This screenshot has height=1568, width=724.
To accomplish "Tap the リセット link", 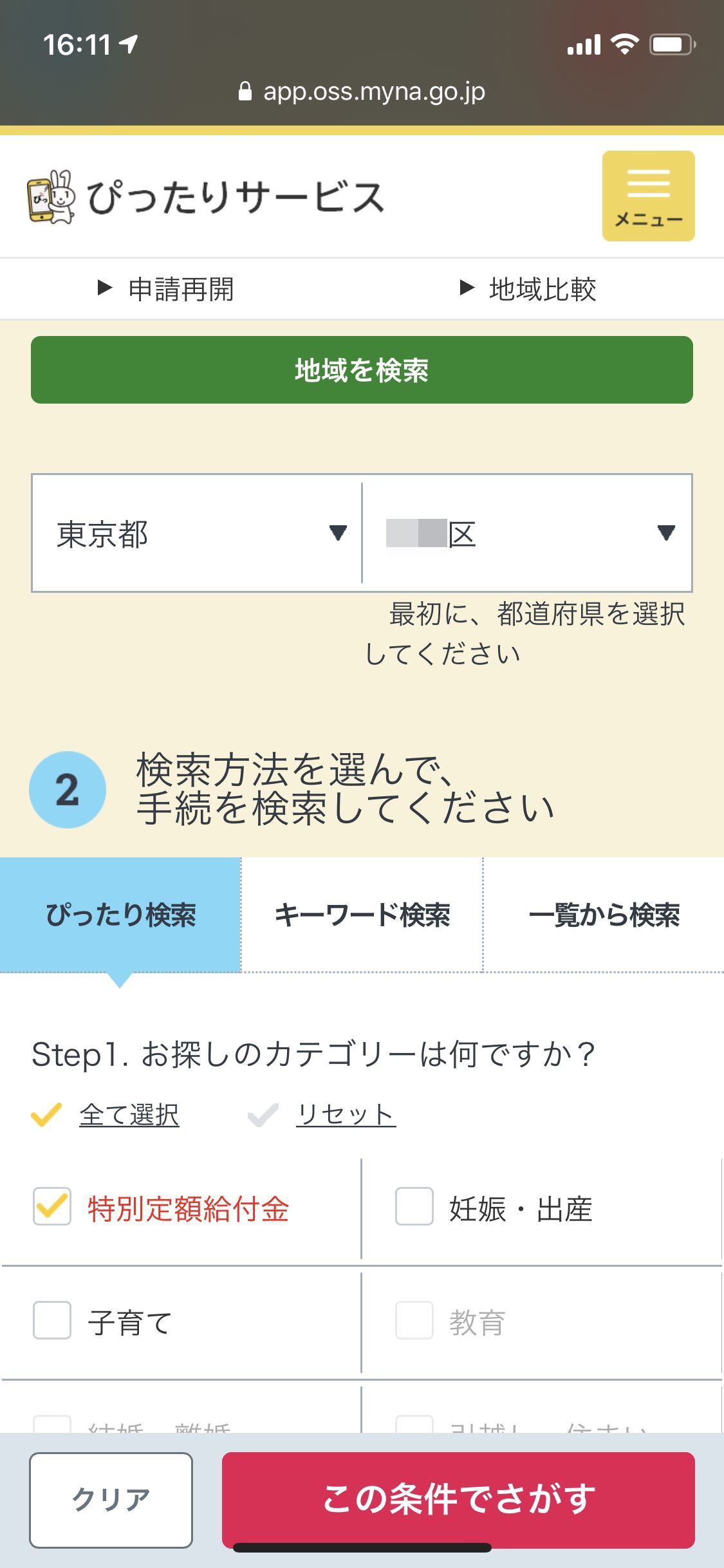I will click(346, 1115).
